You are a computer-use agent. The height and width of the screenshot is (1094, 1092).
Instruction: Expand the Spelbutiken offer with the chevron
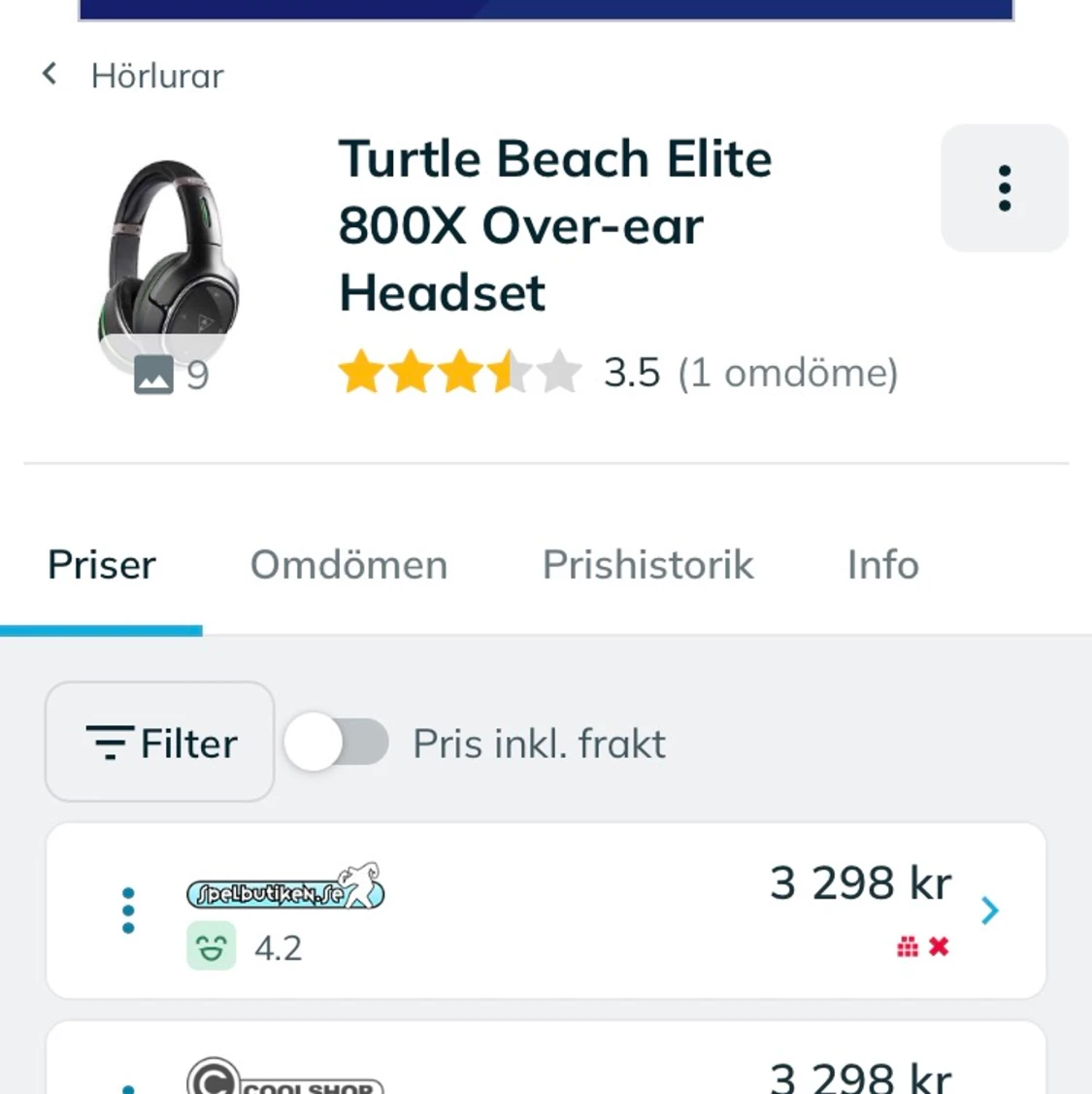pyautogui.click(x=990, y=910)
